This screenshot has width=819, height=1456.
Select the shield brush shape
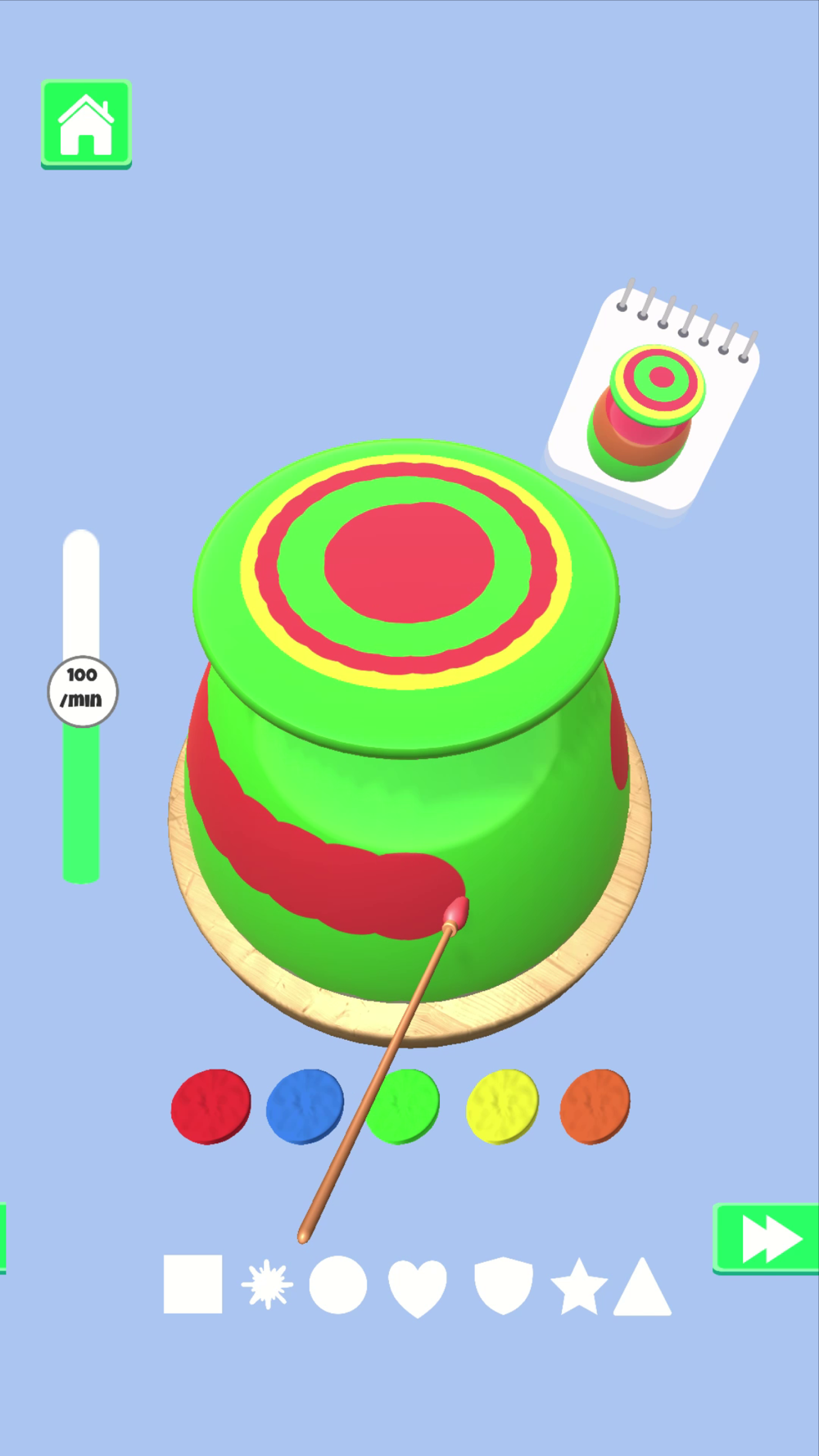point(503,1285)
